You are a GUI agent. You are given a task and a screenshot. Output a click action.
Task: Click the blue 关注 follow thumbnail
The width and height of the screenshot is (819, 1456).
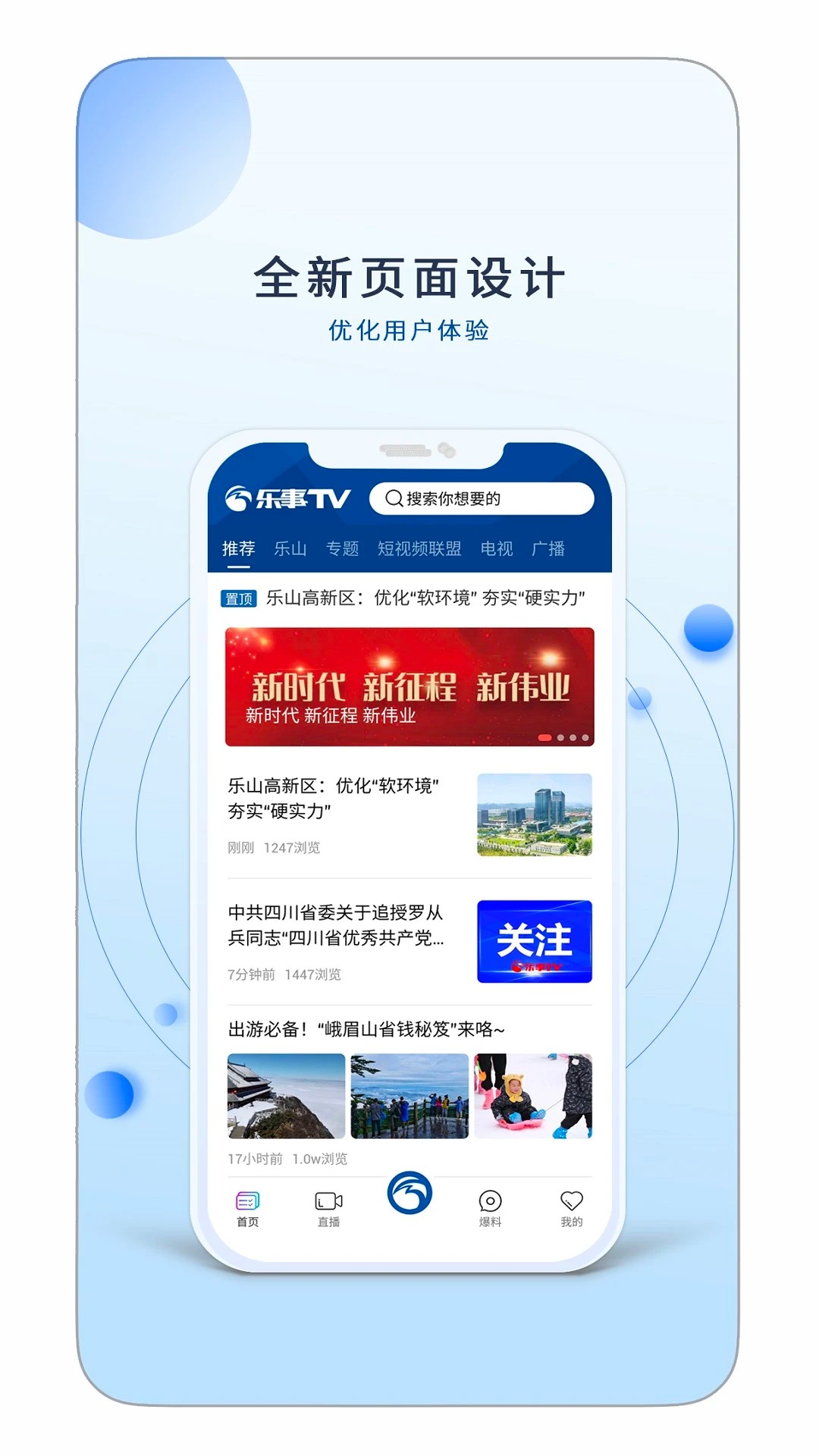533,940
